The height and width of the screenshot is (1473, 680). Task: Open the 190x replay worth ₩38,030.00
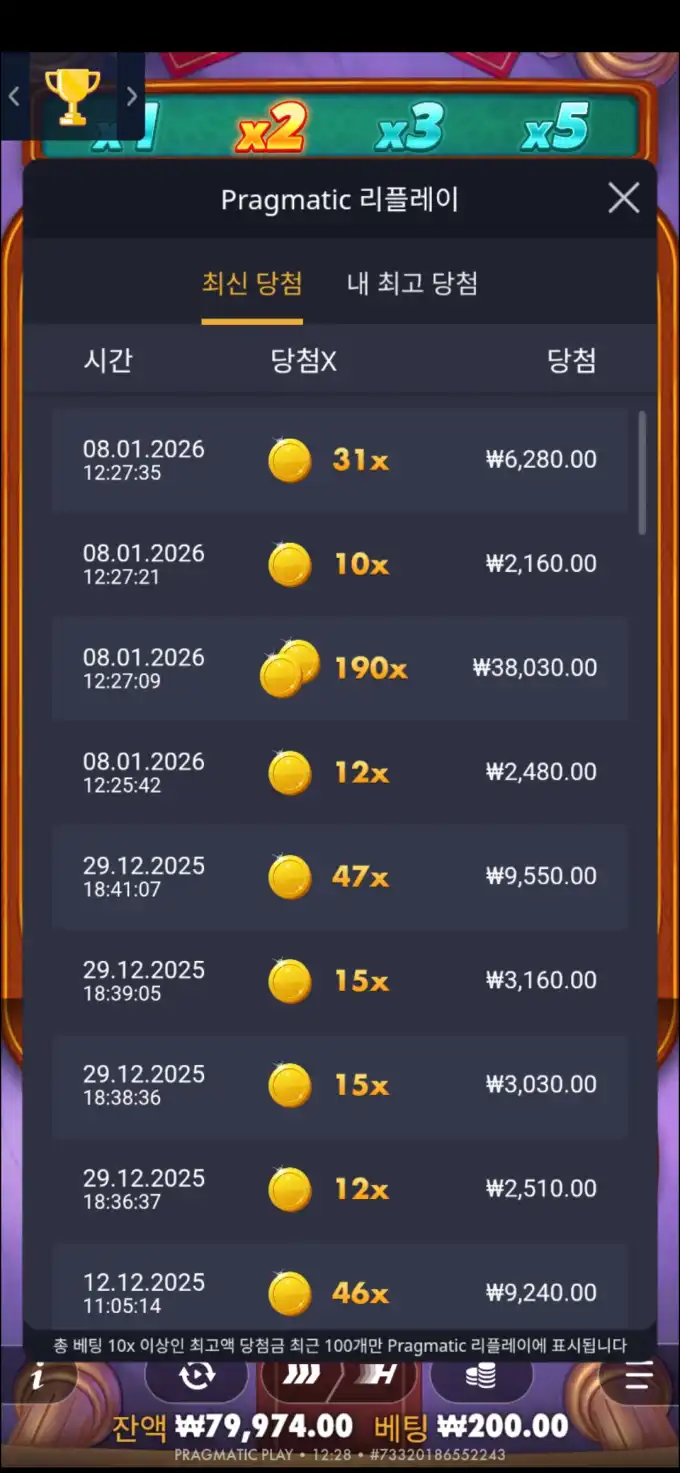pyautogui.click(x=340, y=668)
